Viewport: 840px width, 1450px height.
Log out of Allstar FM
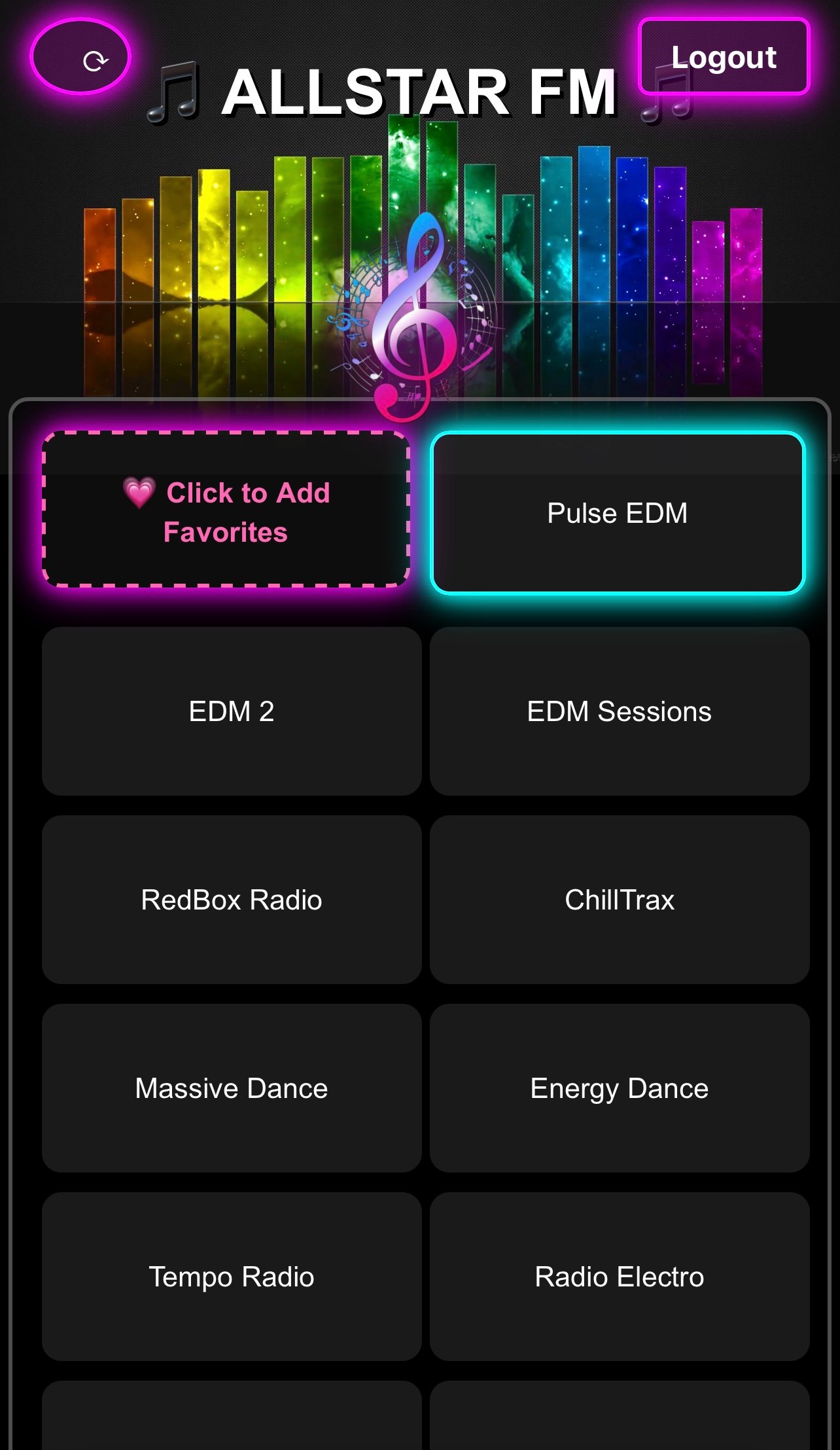point(724,57)
